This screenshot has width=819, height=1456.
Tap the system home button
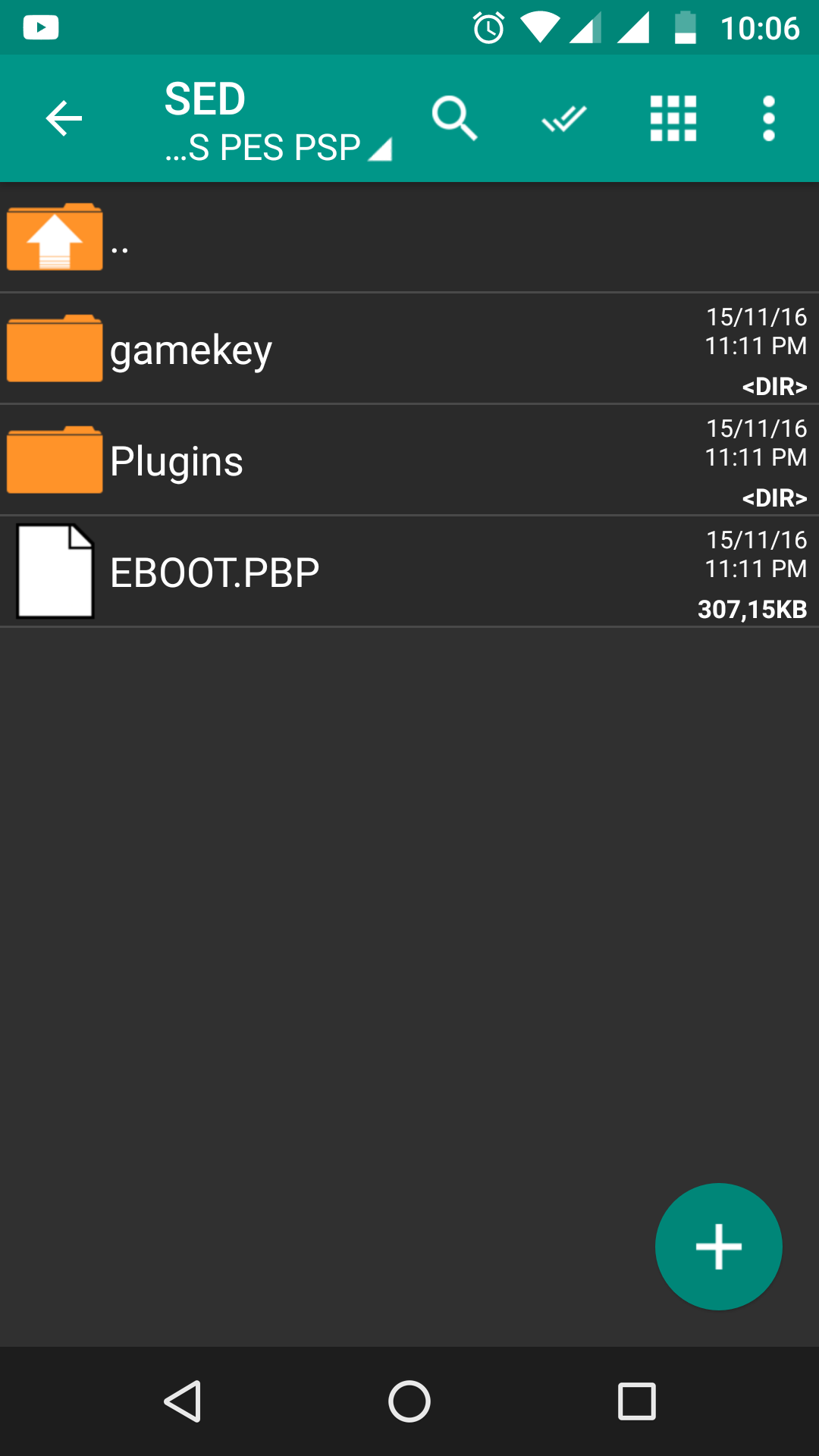point(409,1401)
